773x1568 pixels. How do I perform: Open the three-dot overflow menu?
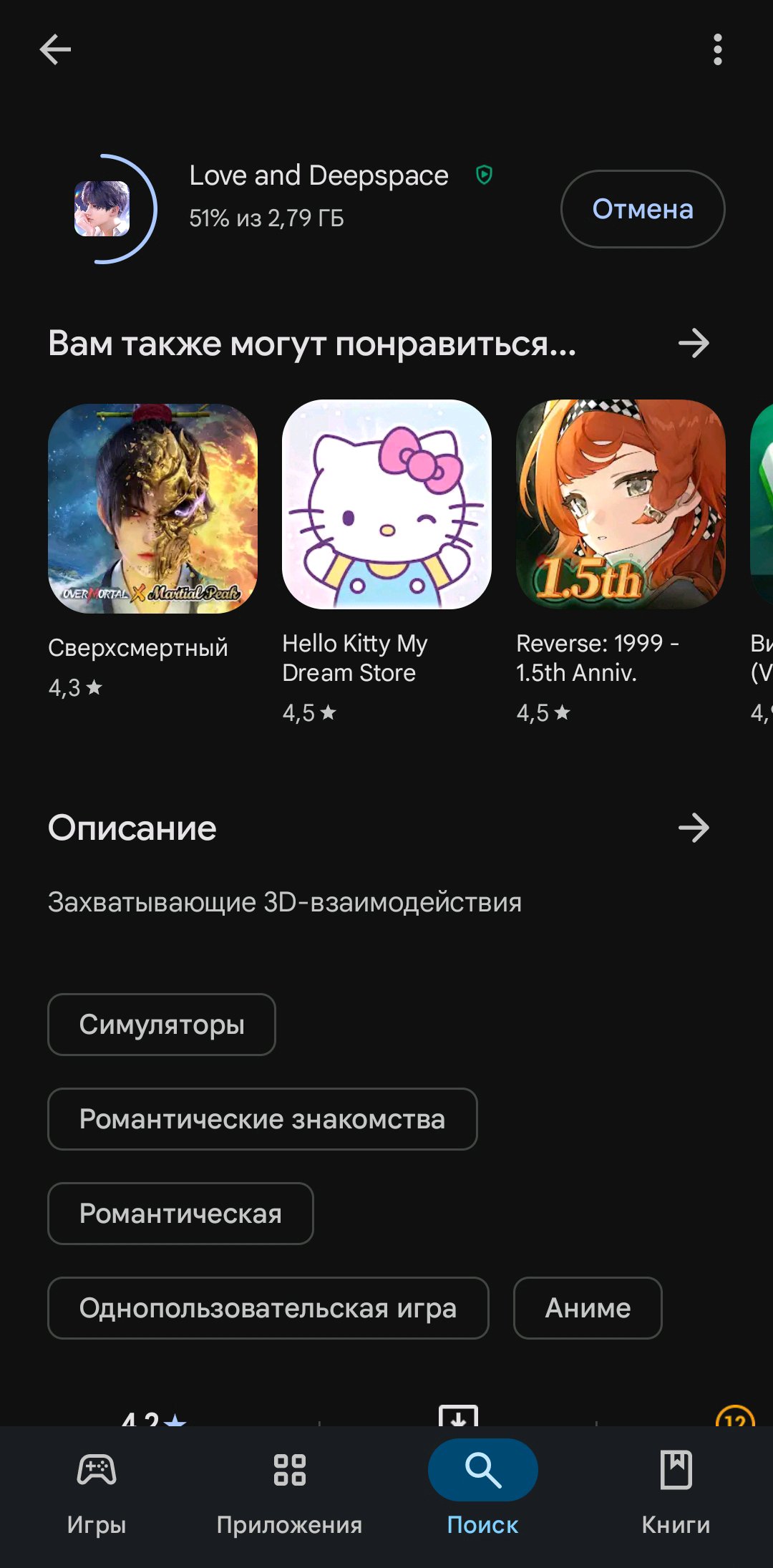coord(717,49)
